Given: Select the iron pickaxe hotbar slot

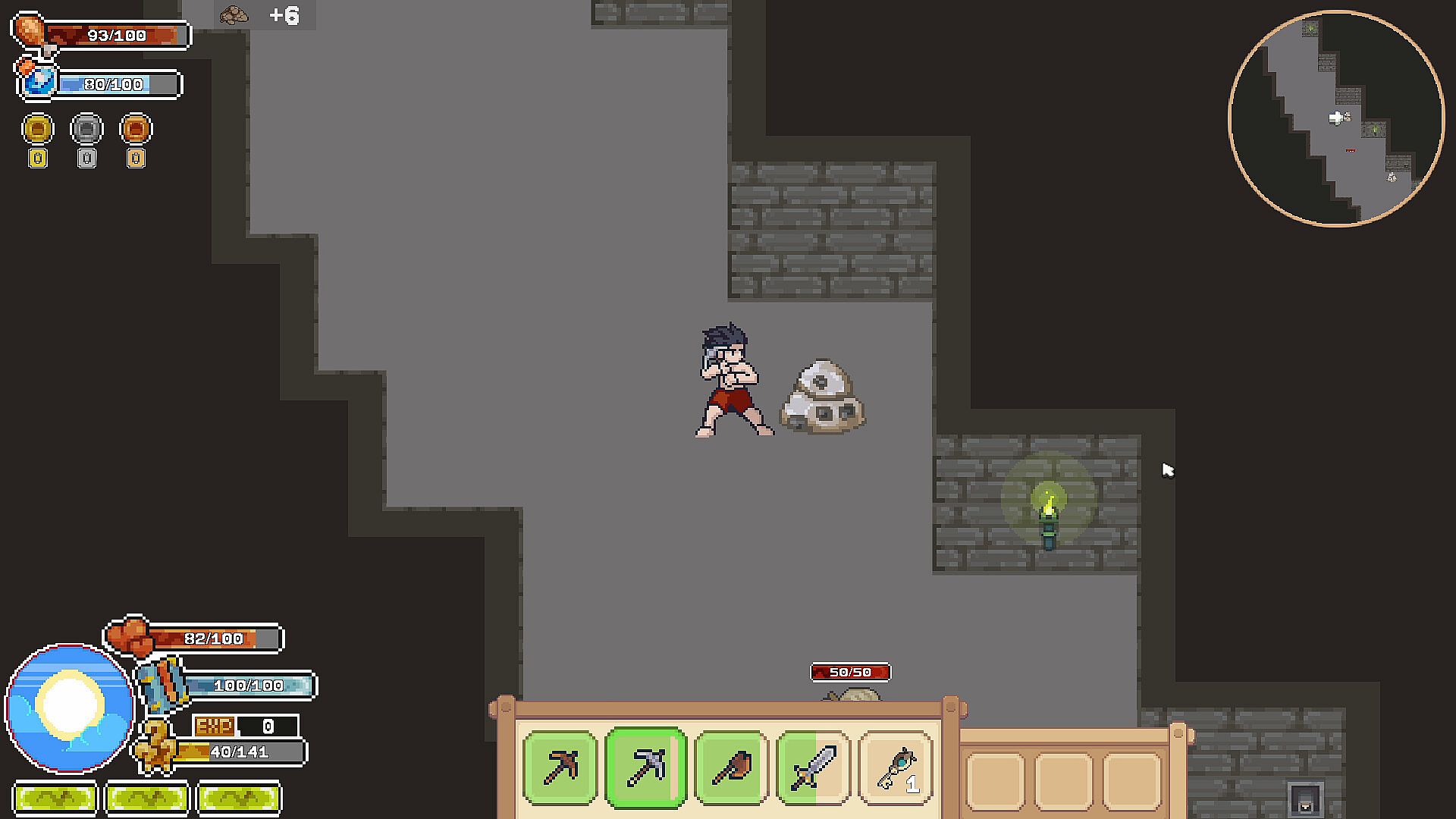Looking at the screenshot, I should pyautogui.click(x=645, y=767).
